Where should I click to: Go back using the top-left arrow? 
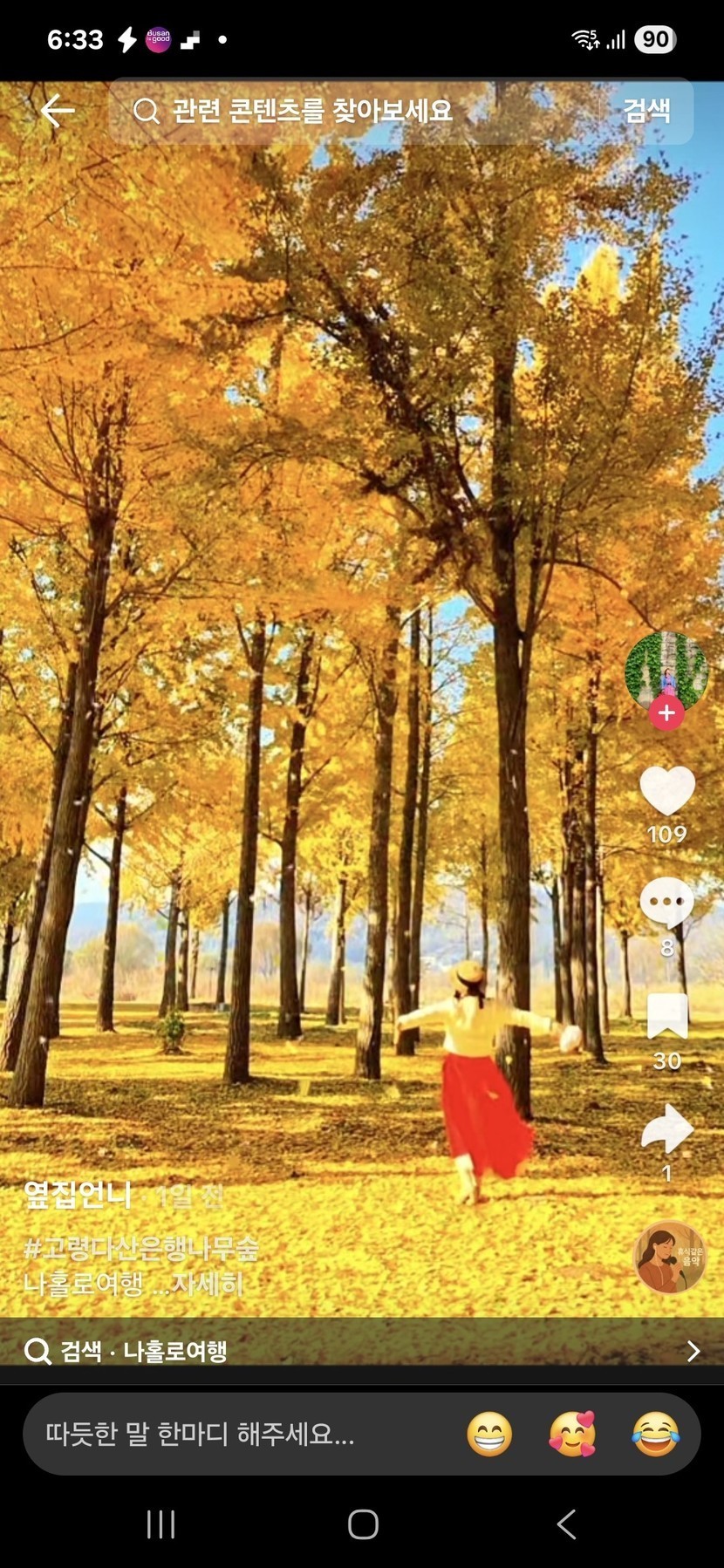coord(57,111)
